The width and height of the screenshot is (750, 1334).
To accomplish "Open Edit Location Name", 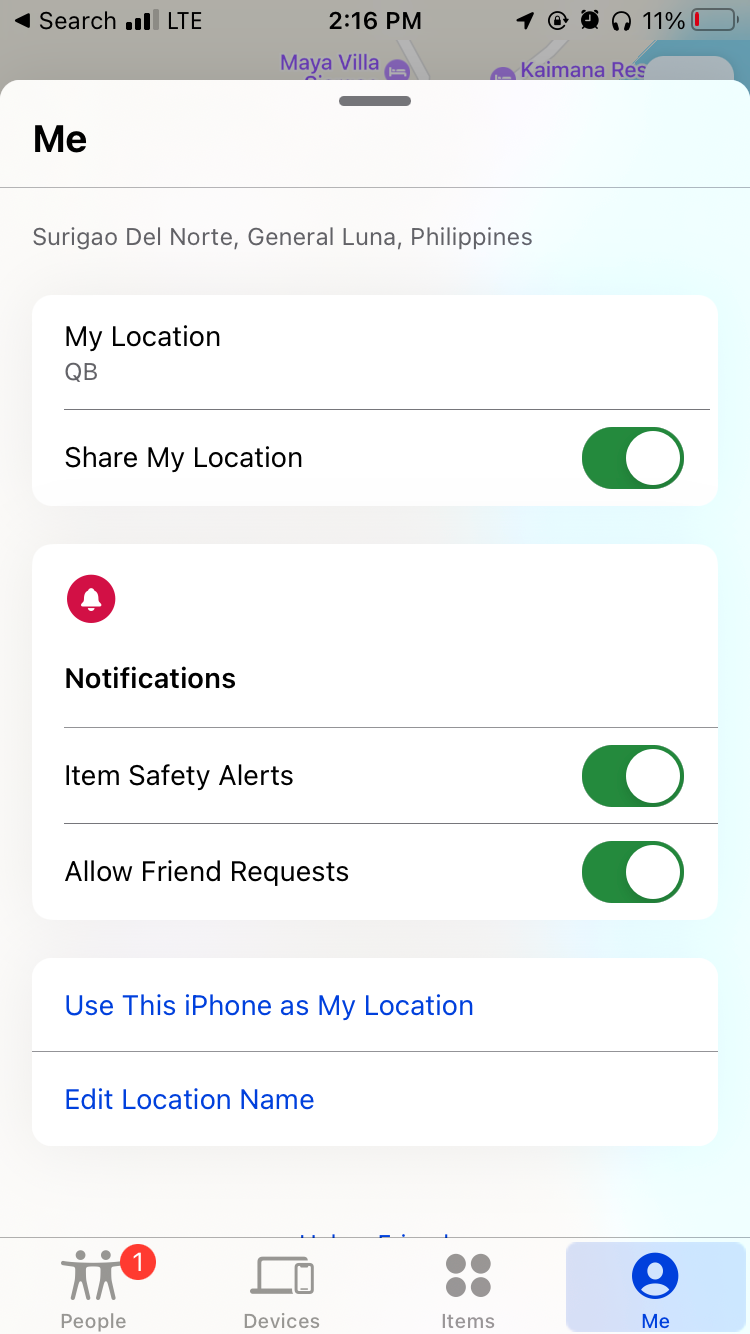I will coord(189,1099).
